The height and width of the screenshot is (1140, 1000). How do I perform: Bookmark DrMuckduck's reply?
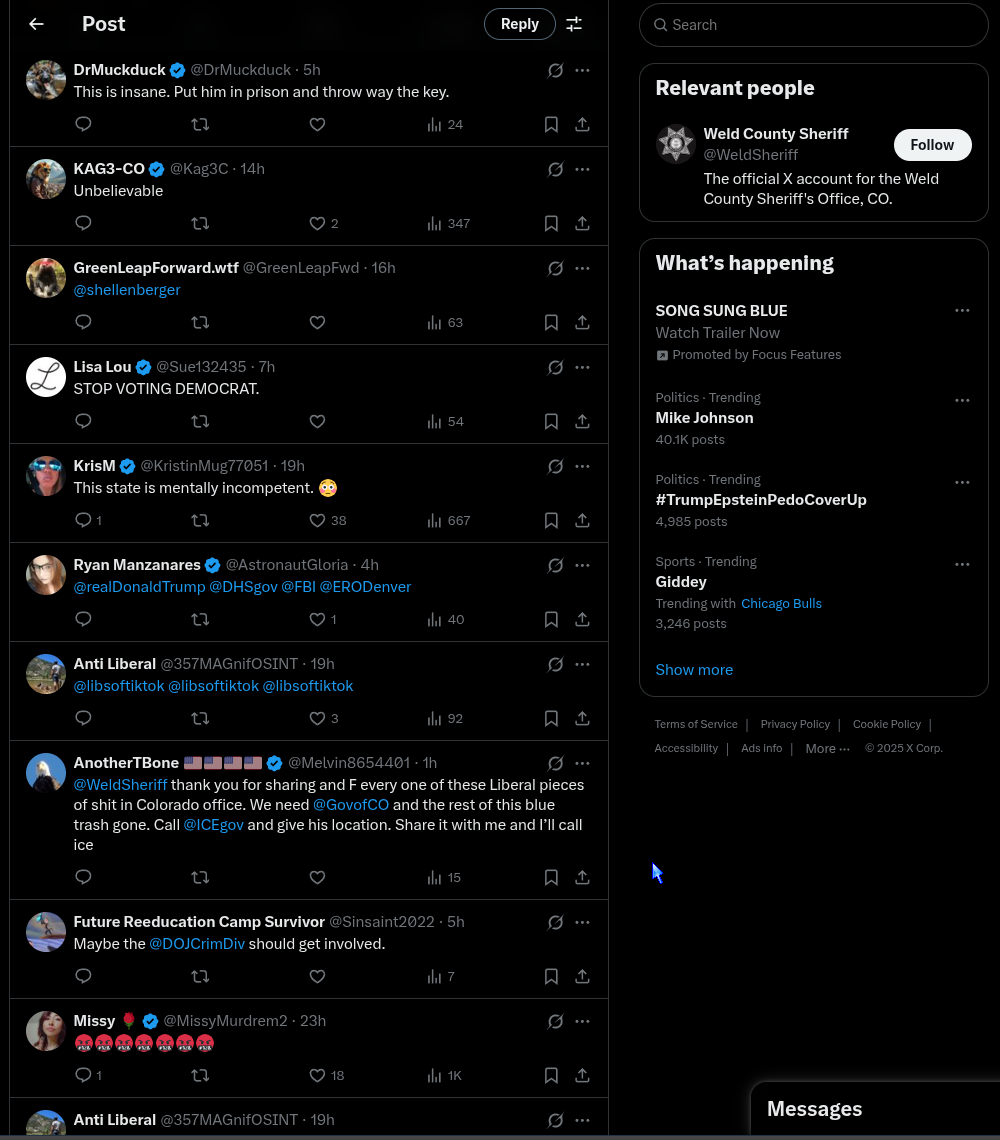[551, 125]
